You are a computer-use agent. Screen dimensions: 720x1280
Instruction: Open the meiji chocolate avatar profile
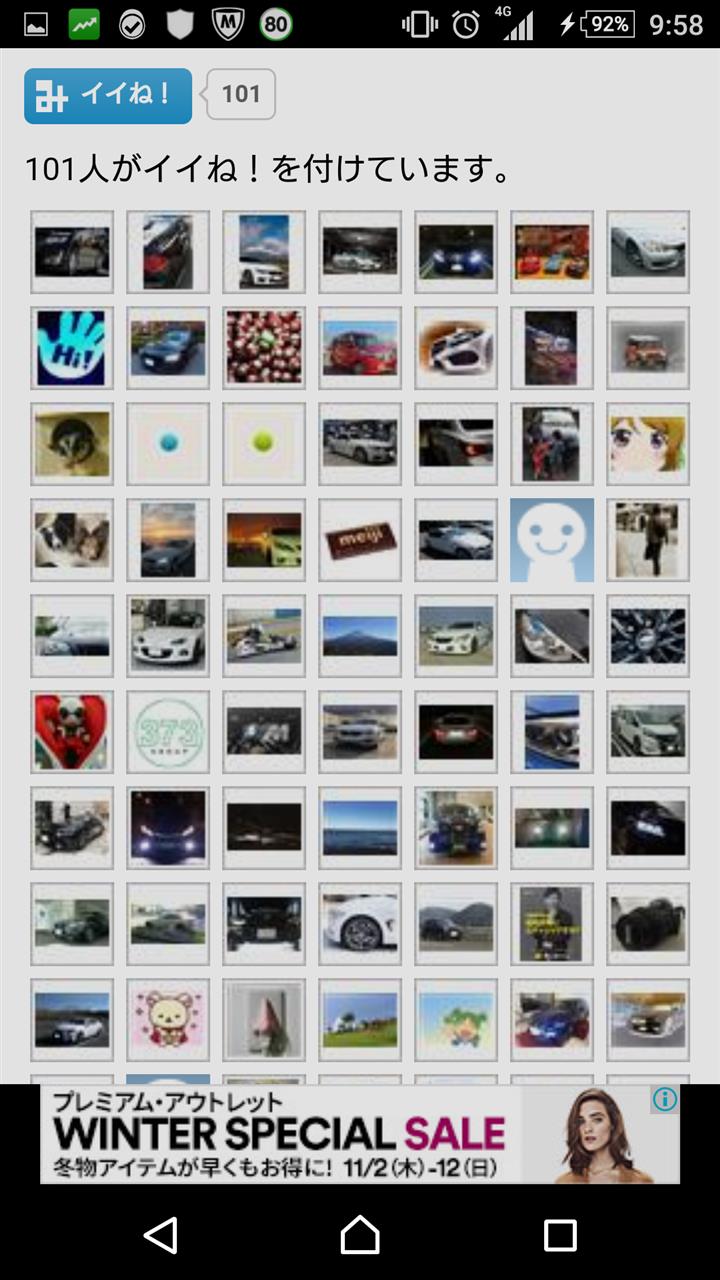tap(360, 540)
